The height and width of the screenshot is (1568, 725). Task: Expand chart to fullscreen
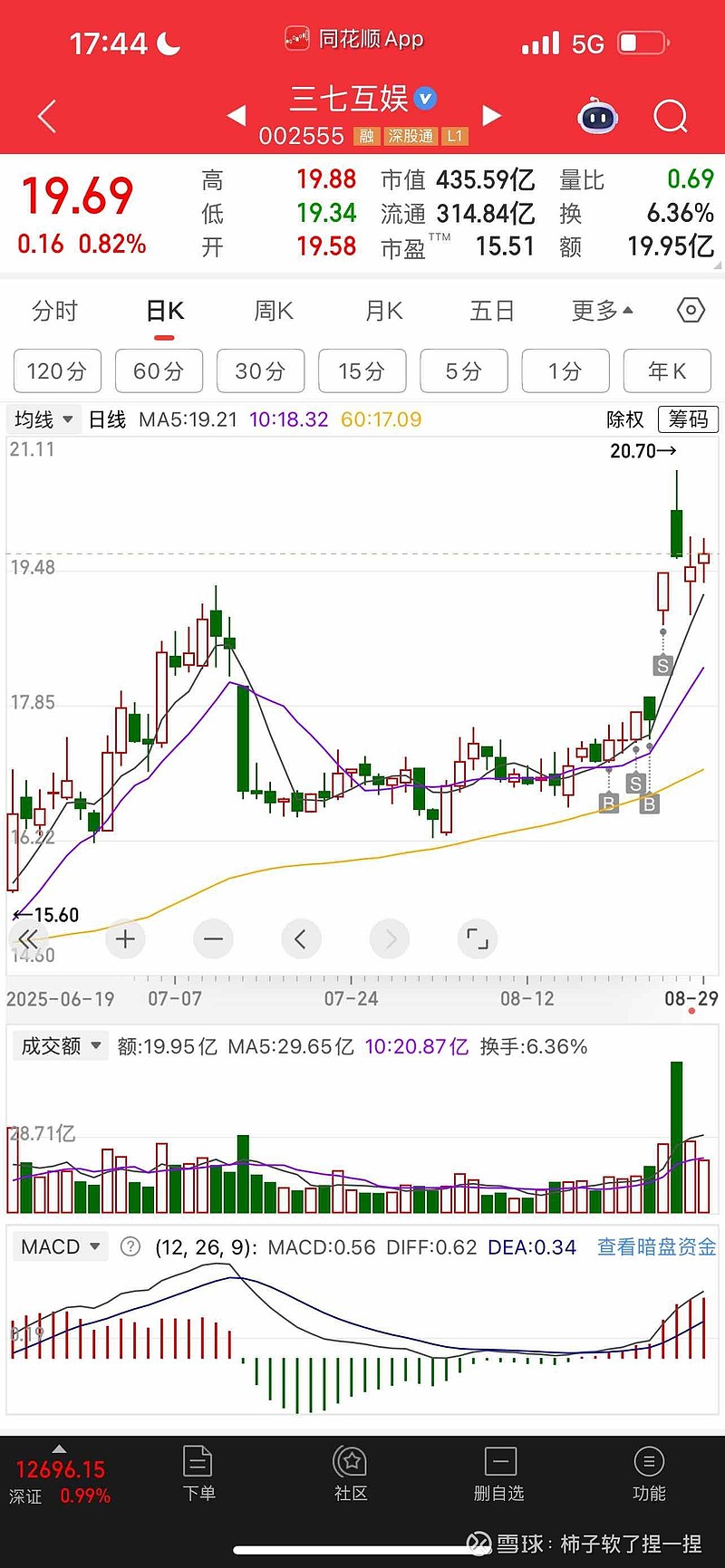pyautogui.click(x=477, y=939)
